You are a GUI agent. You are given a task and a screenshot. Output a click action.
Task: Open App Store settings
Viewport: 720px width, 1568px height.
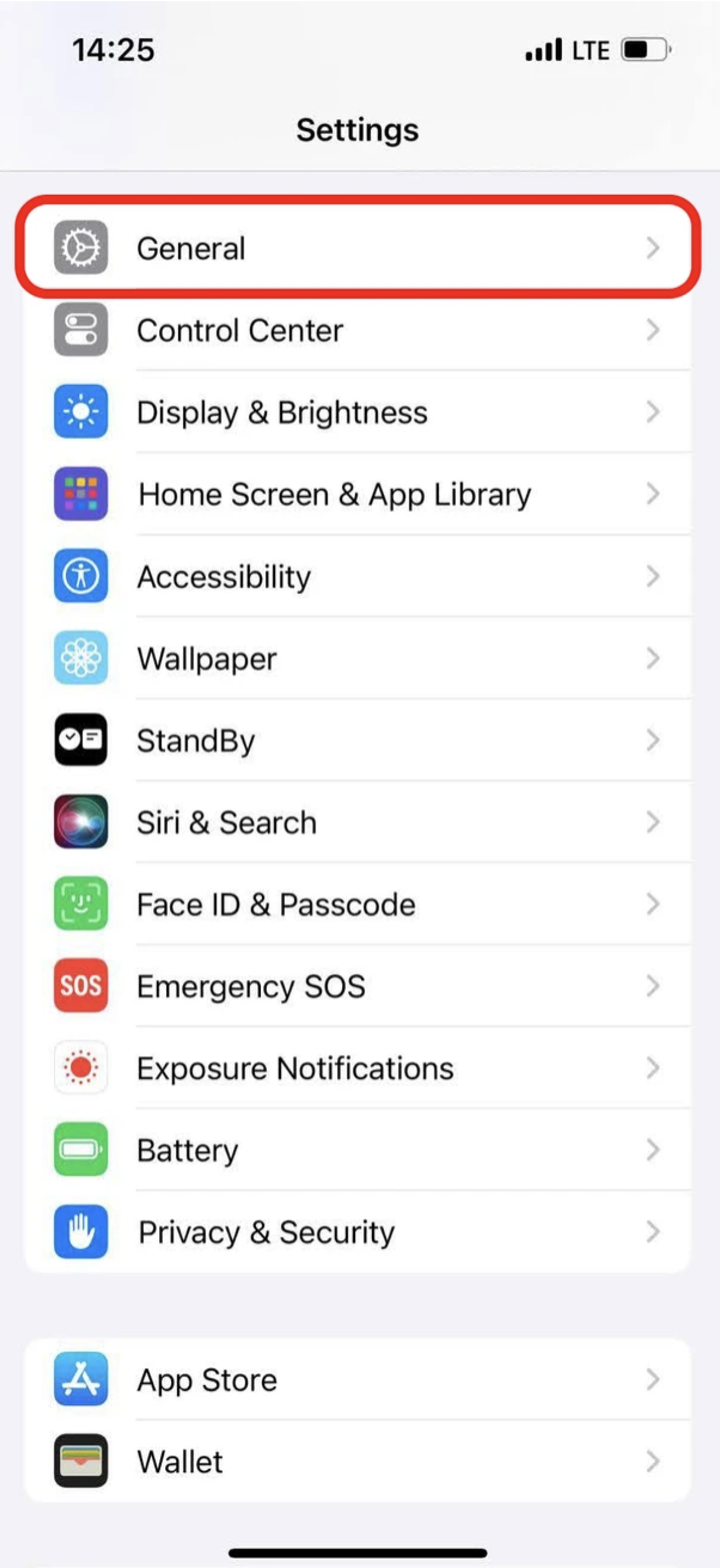click(x=358, y=1379)
